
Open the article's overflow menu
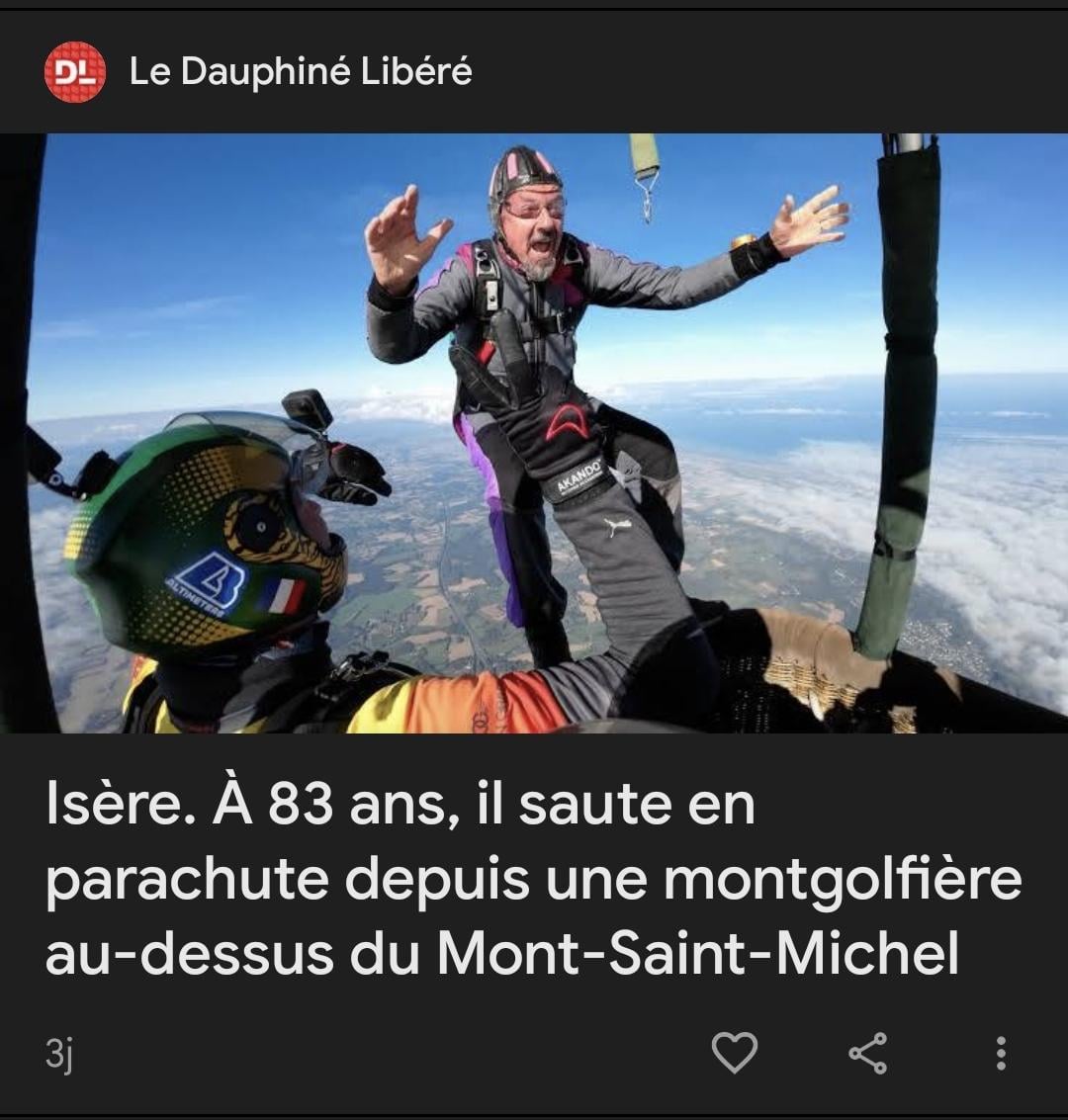click(x=1001, y=1053)
